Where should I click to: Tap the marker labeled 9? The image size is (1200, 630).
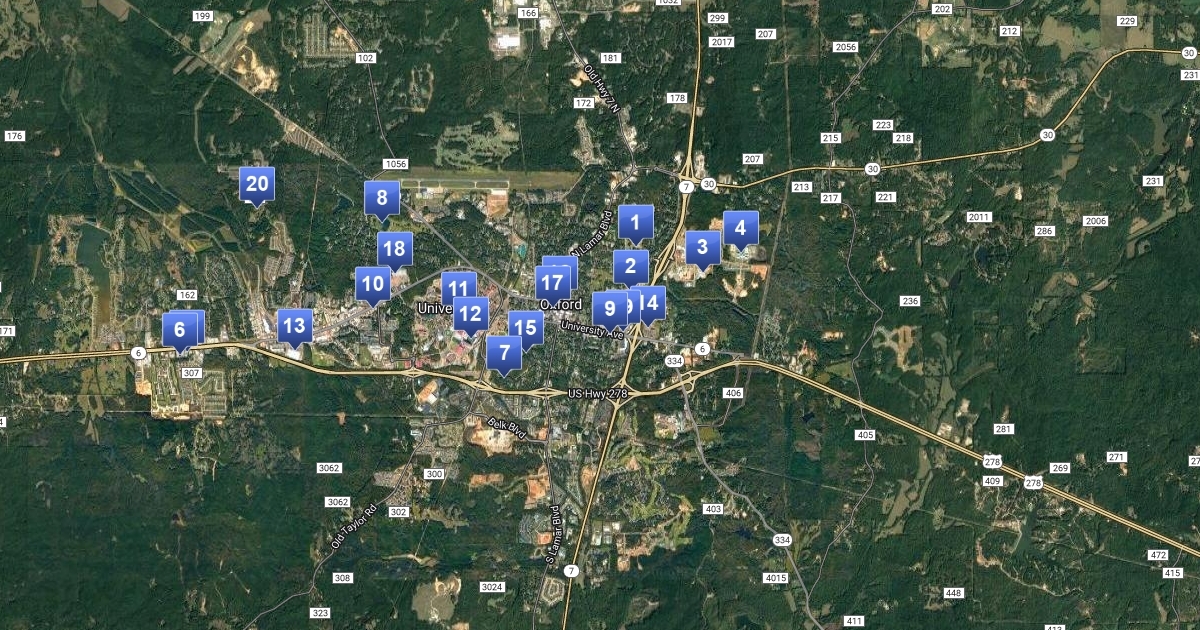pyautogui.click(x=609, y=308)
